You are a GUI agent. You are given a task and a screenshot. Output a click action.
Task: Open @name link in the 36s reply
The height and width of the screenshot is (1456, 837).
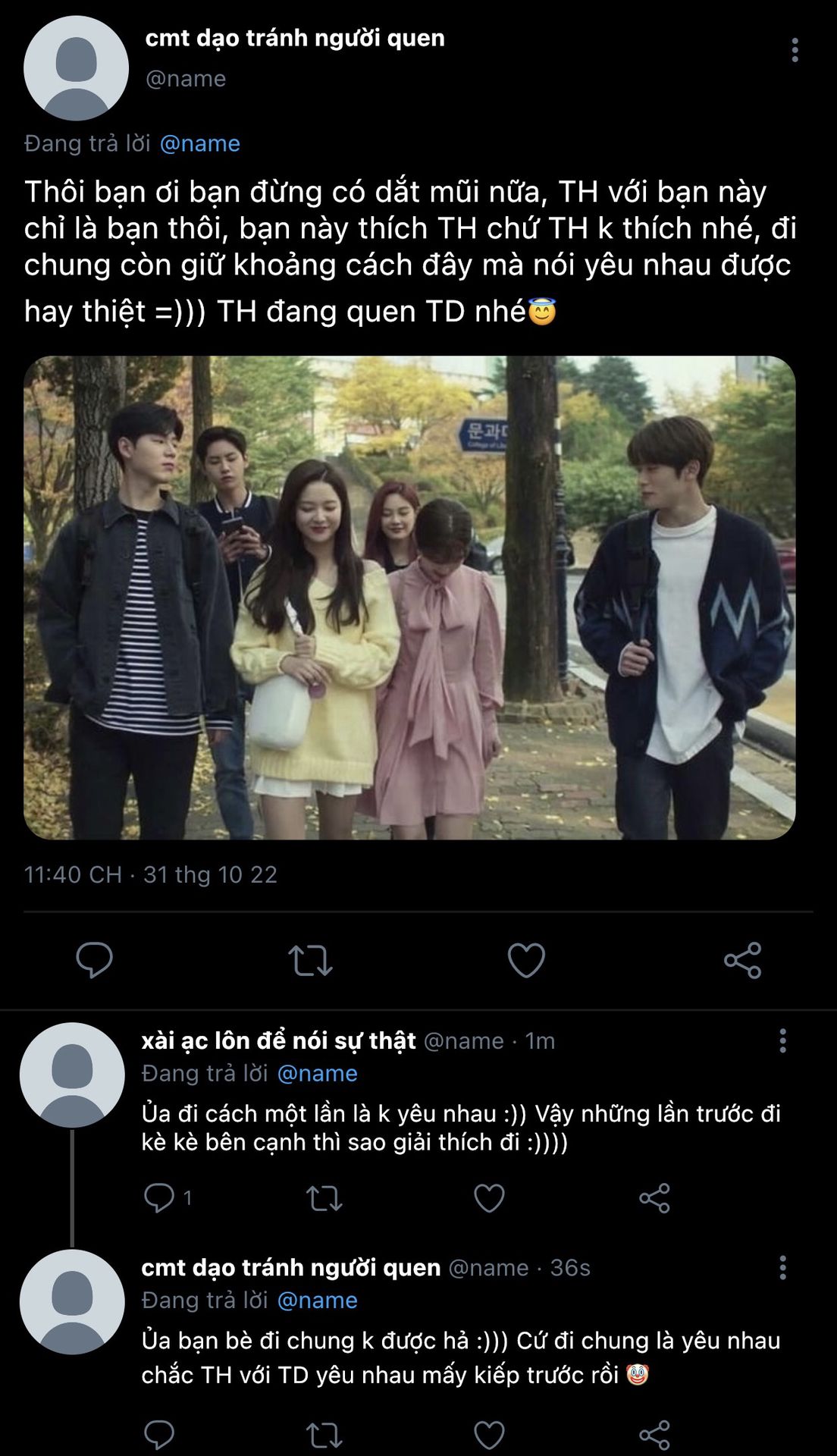317,1300
